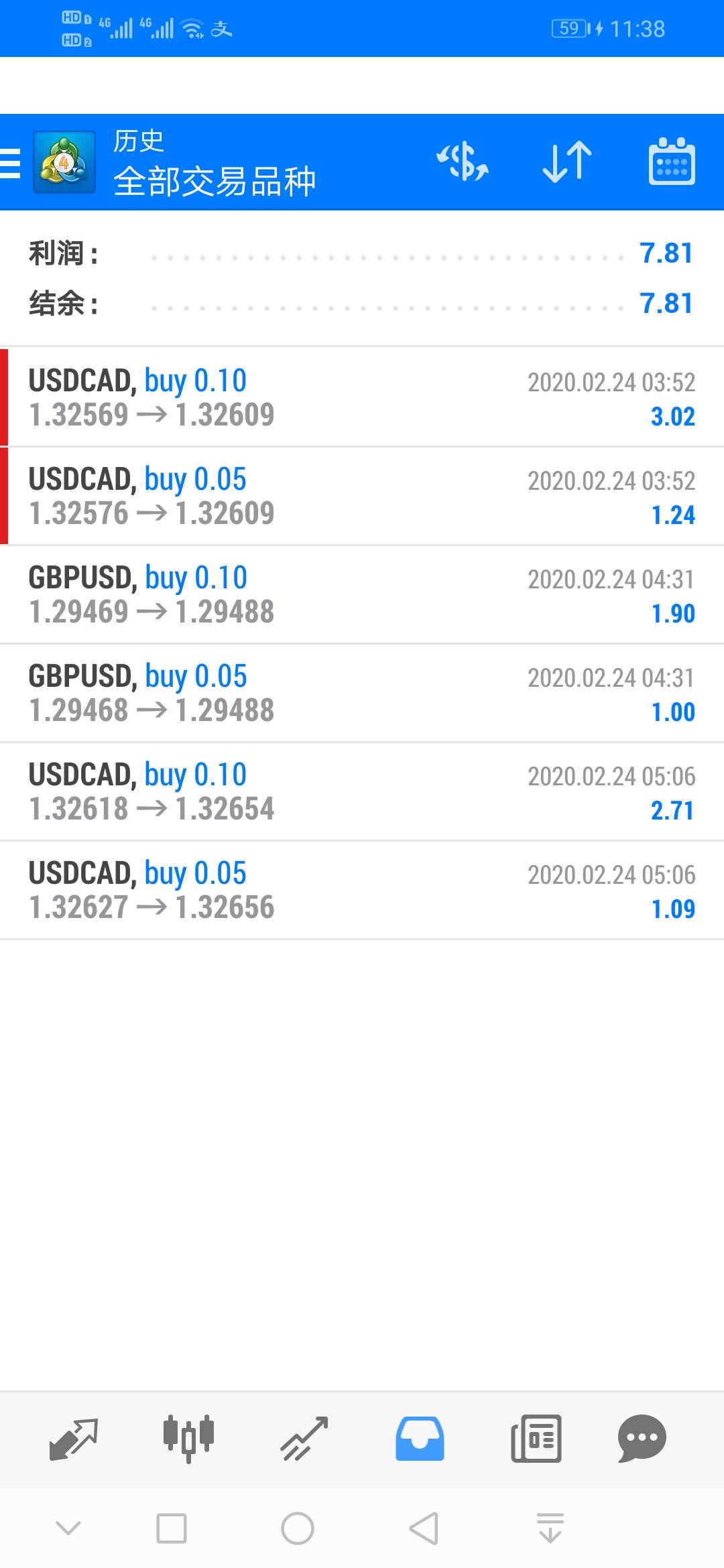The image size is (724, 1568).
Task: Go to the trade tab
Action: (304, 1438)
